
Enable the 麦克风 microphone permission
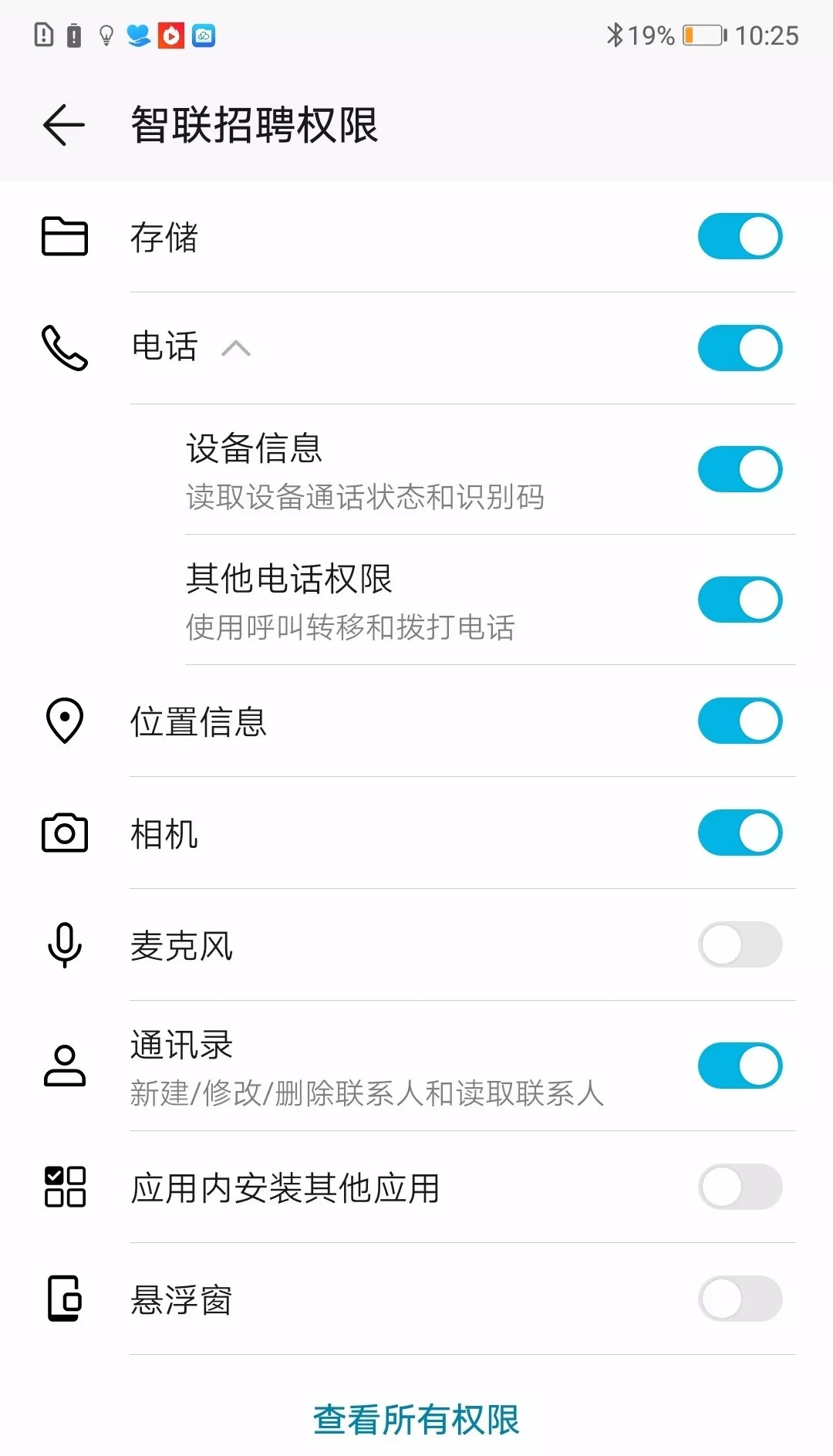[740, 944]
